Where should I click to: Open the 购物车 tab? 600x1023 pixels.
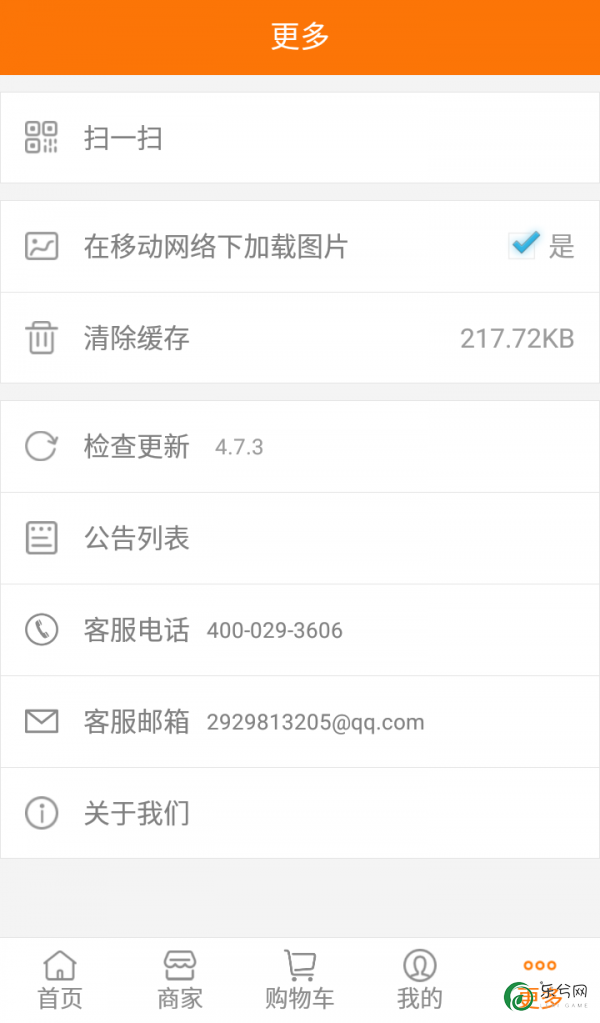tap(300, 980)
